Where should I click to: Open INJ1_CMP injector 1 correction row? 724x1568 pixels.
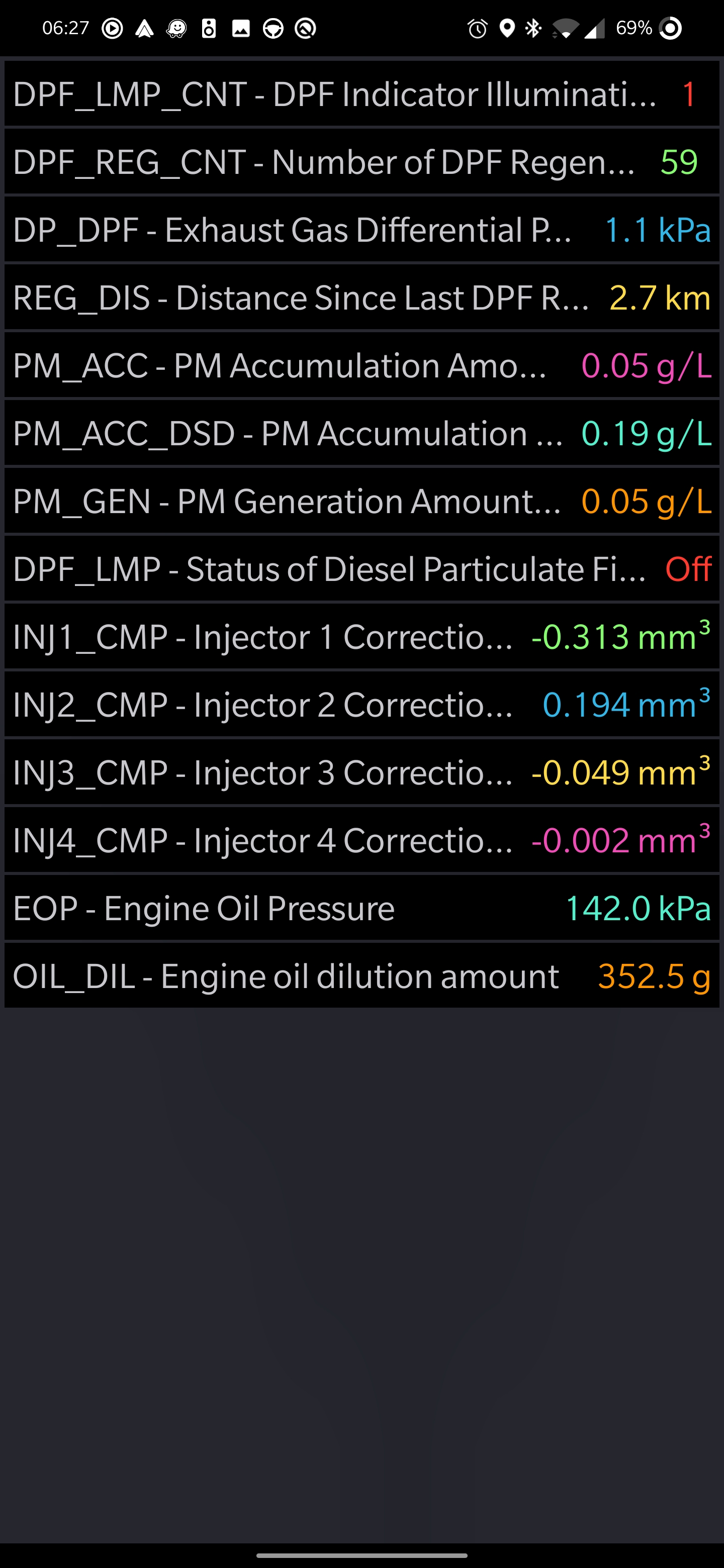pos(361,637)
